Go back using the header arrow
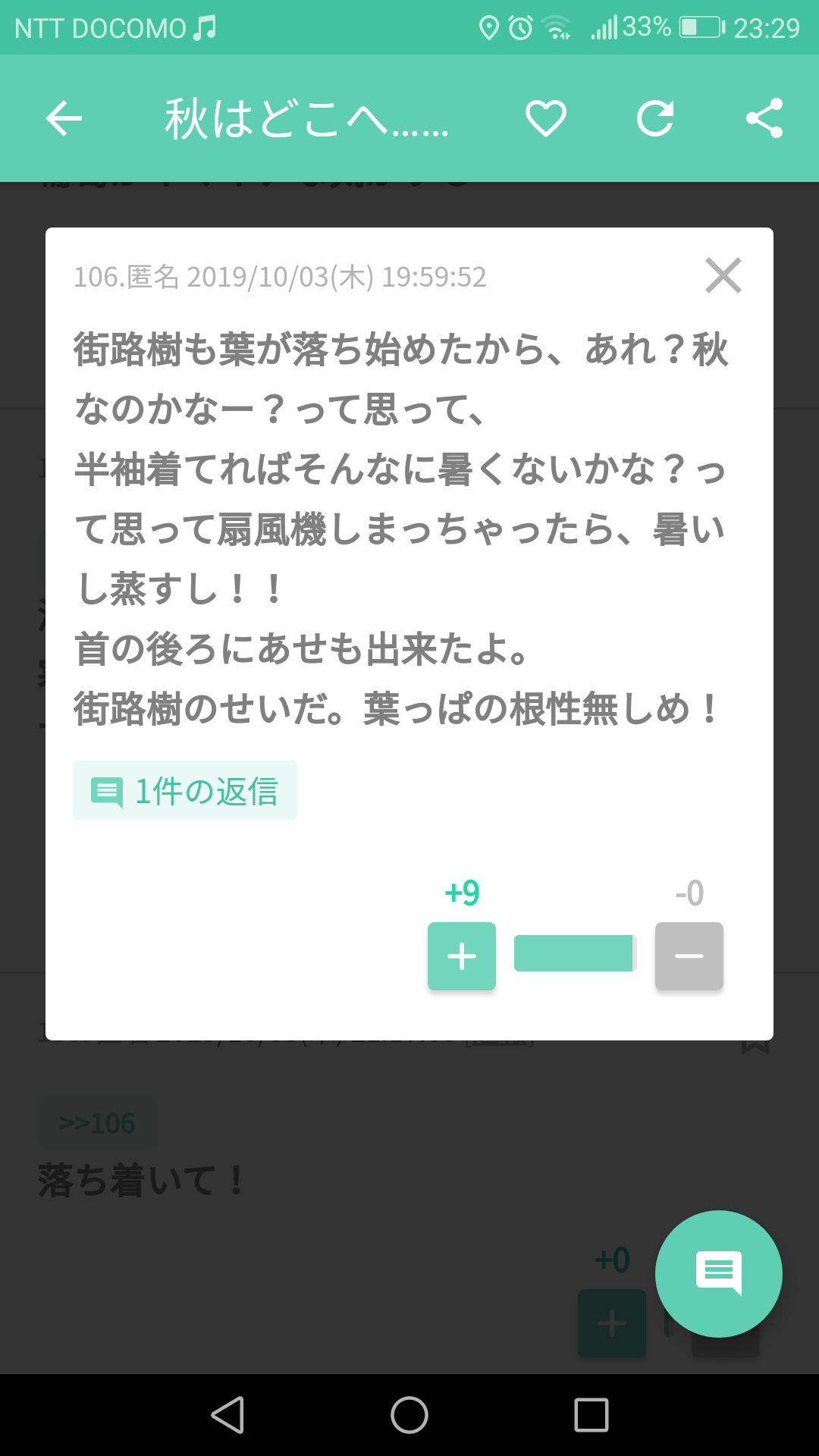The image size is (819, 1456). [64, 118]
